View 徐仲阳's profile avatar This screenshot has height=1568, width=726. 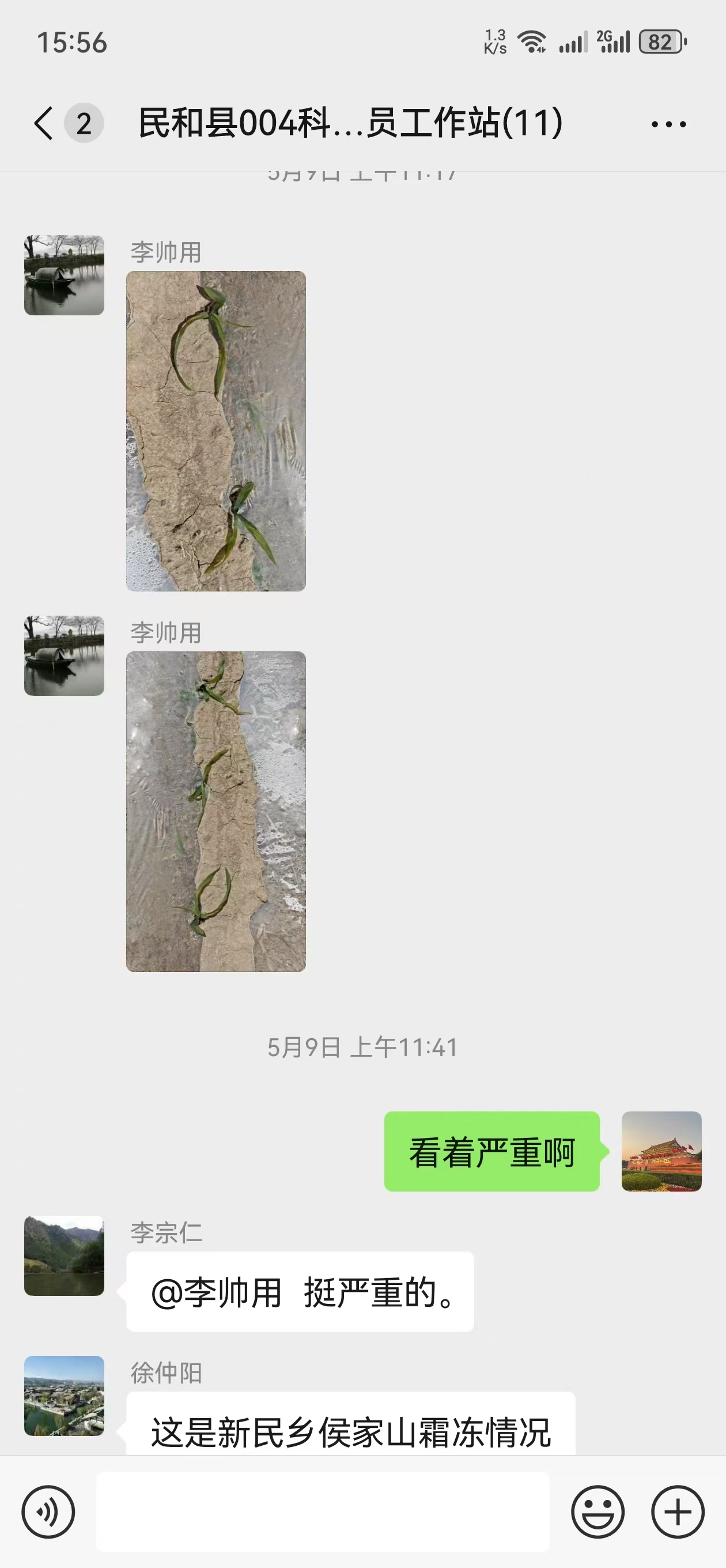(x=64, y=1395)
